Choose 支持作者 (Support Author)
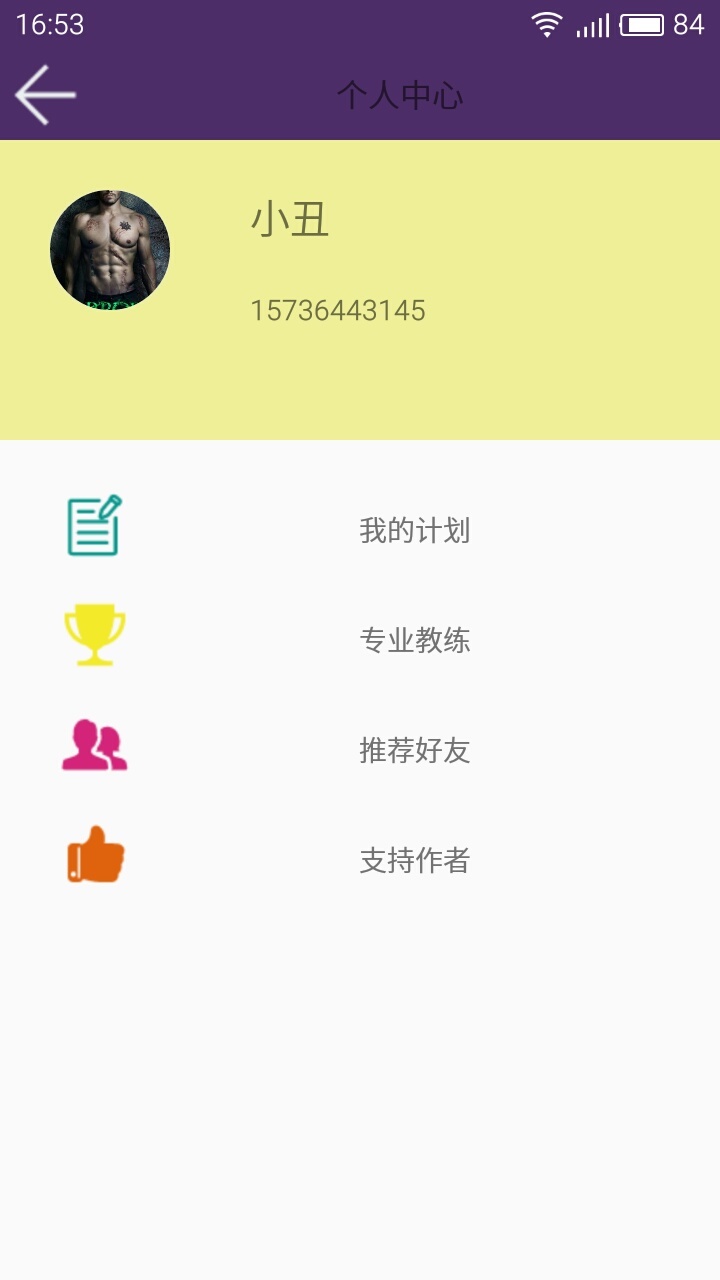The height and width of the screenshot is (1280, 720). (414, 860)
